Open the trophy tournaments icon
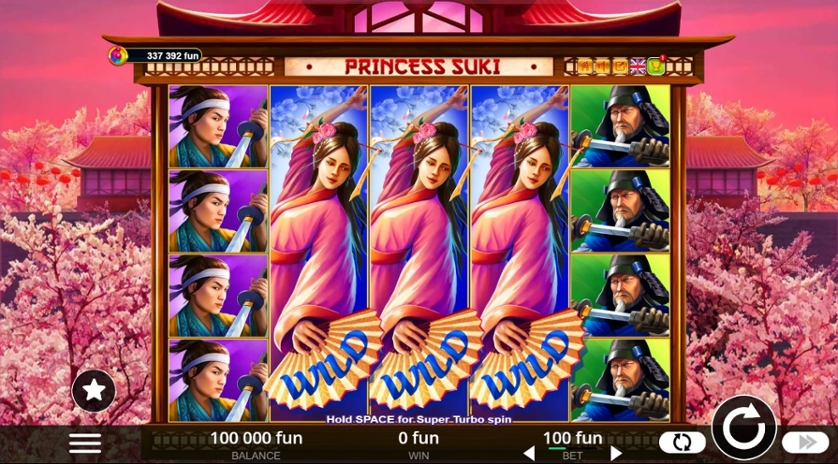 pyautogui.click(x=655, y=67)
